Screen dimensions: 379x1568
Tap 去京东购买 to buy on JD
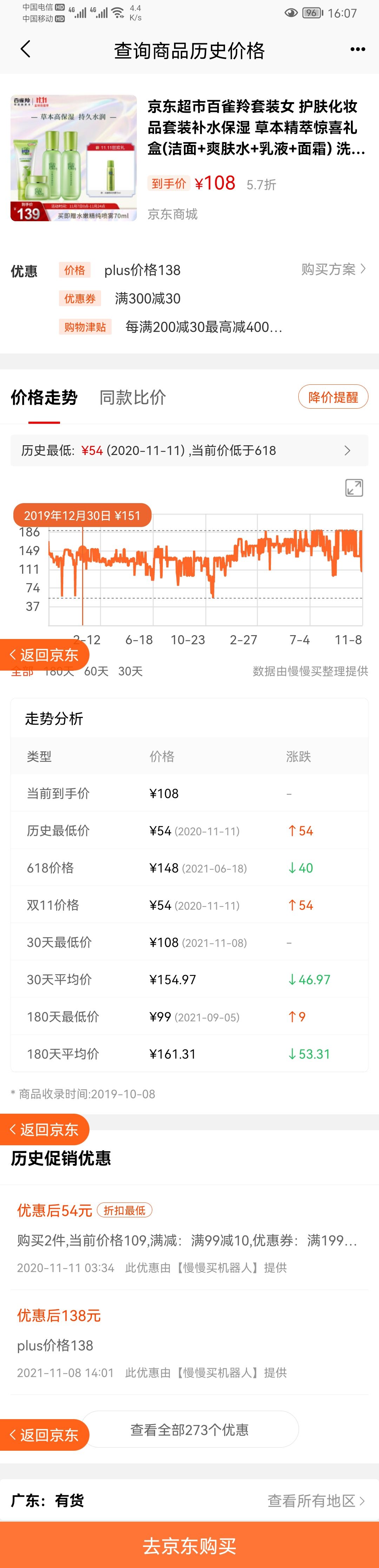(189, 1546)
